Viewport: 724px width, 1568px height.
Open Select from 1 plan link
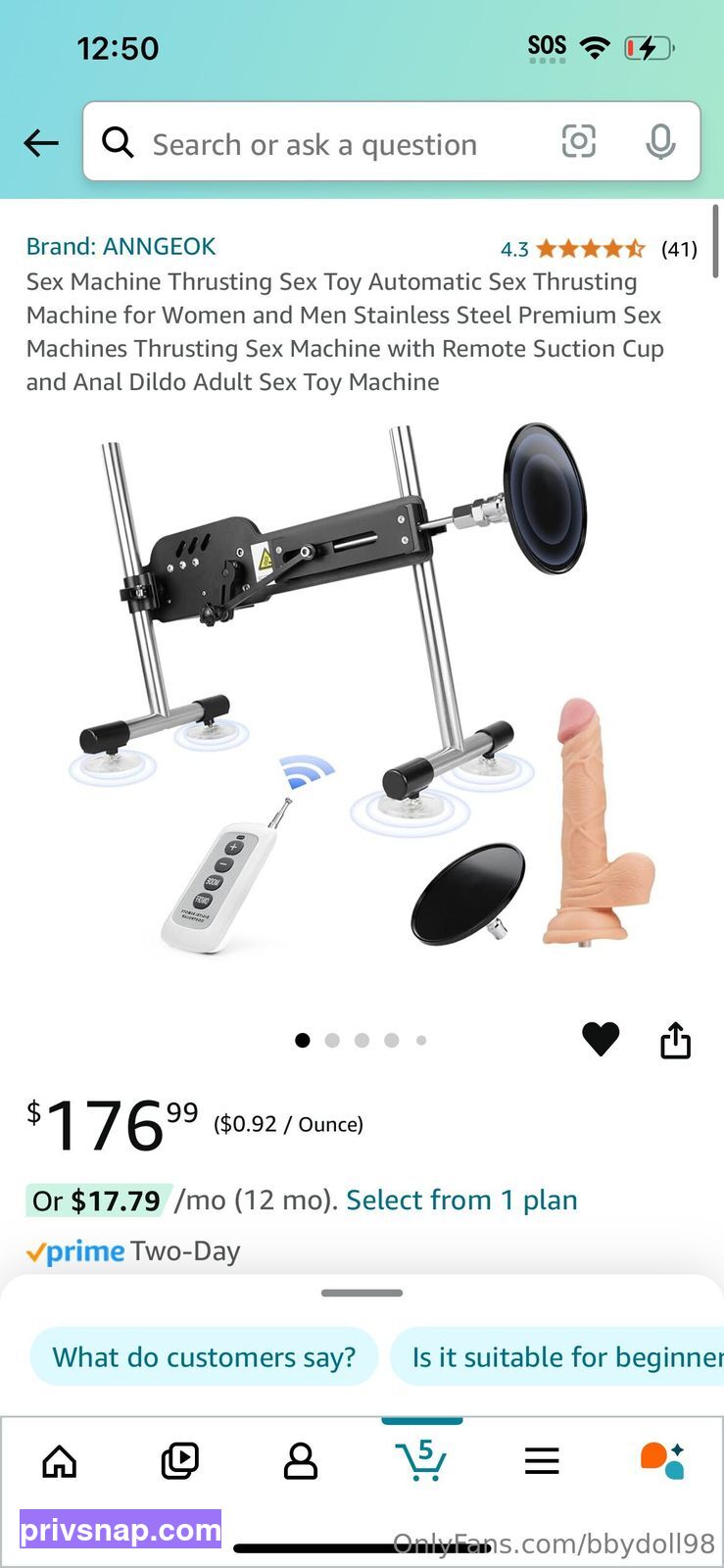click(x=461, y=1200)
